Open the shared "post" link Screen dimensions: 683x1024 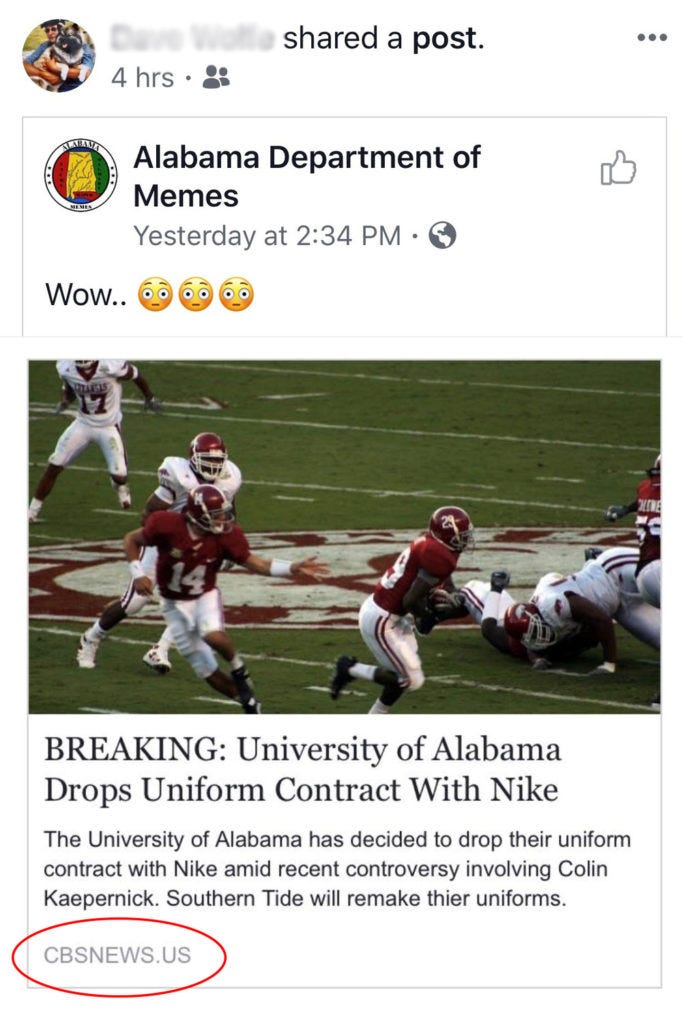click(447, 39)
